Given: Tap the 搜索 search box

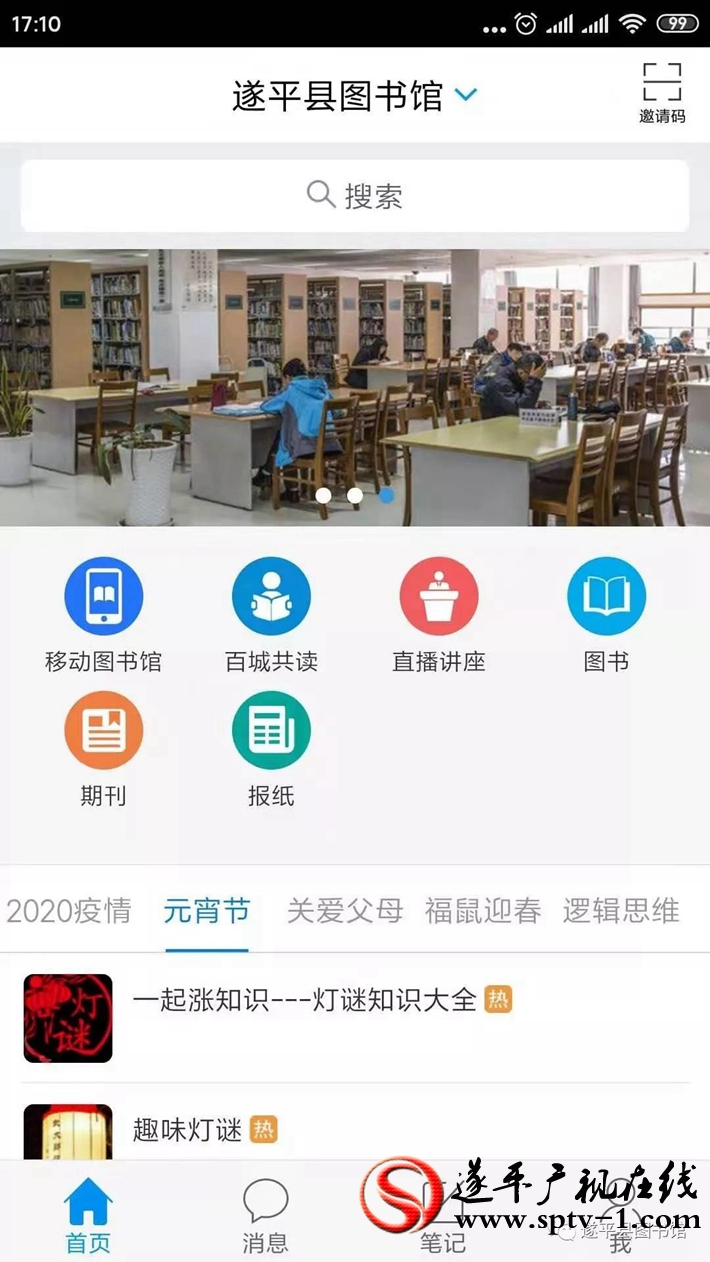Looking at the screenshot, I should [355, 196].
